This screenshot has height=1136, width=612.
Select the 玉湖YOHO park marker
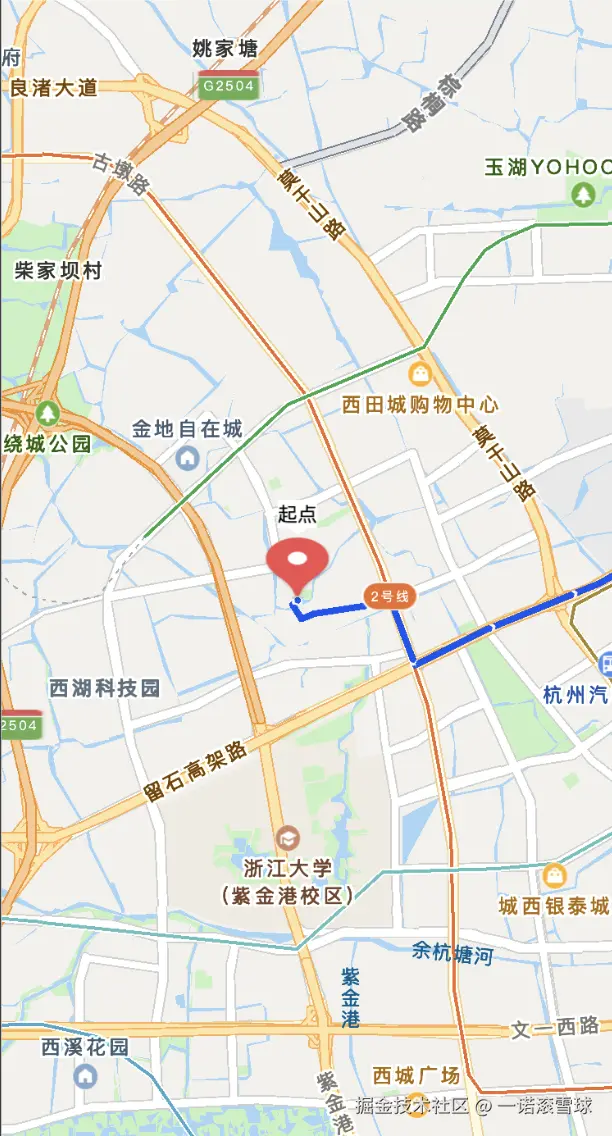coord(583,194)
